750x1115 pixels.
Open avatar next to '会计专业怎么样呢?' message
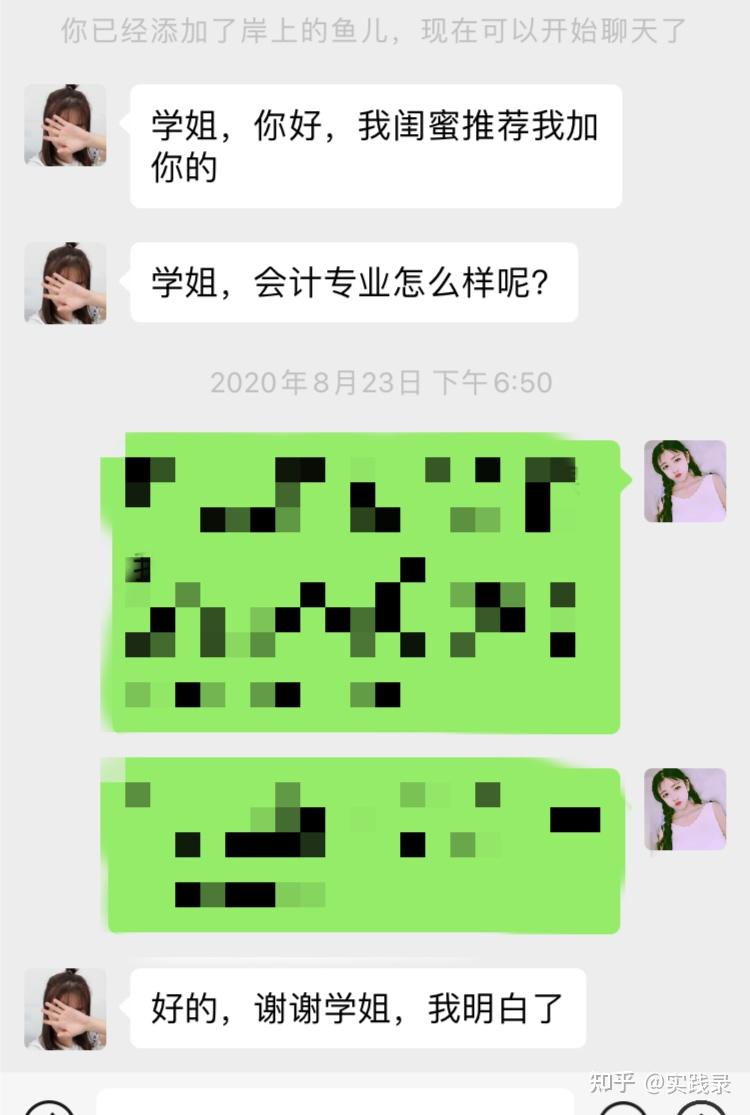click(x=65, y=283)
